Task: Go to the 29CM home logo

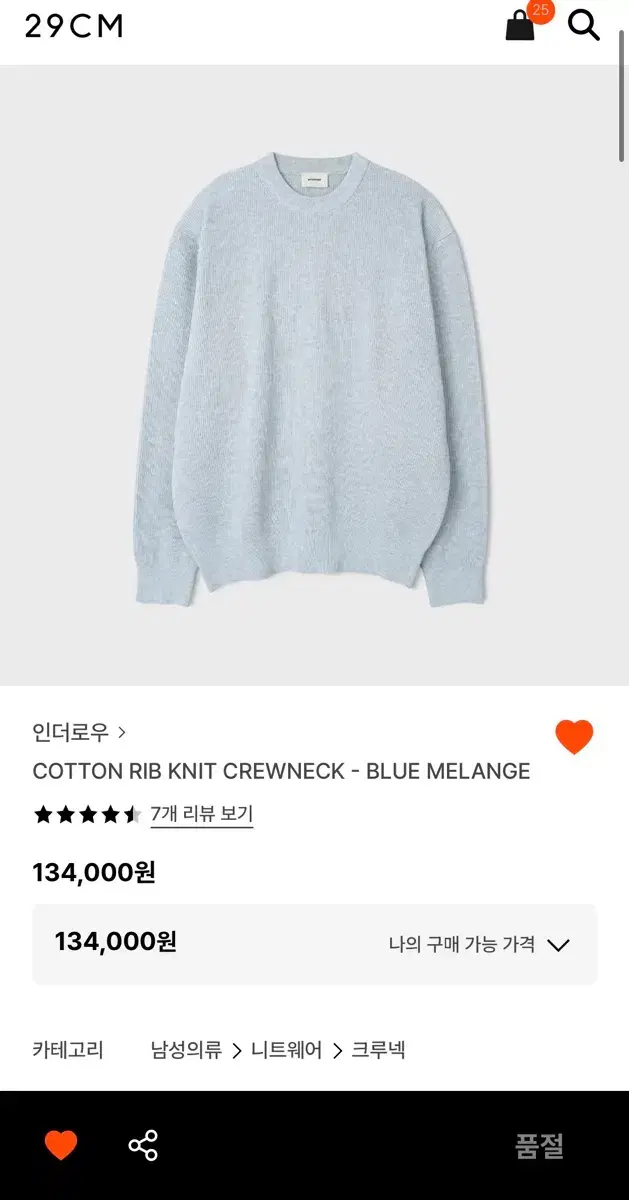Action: point(74,26)
